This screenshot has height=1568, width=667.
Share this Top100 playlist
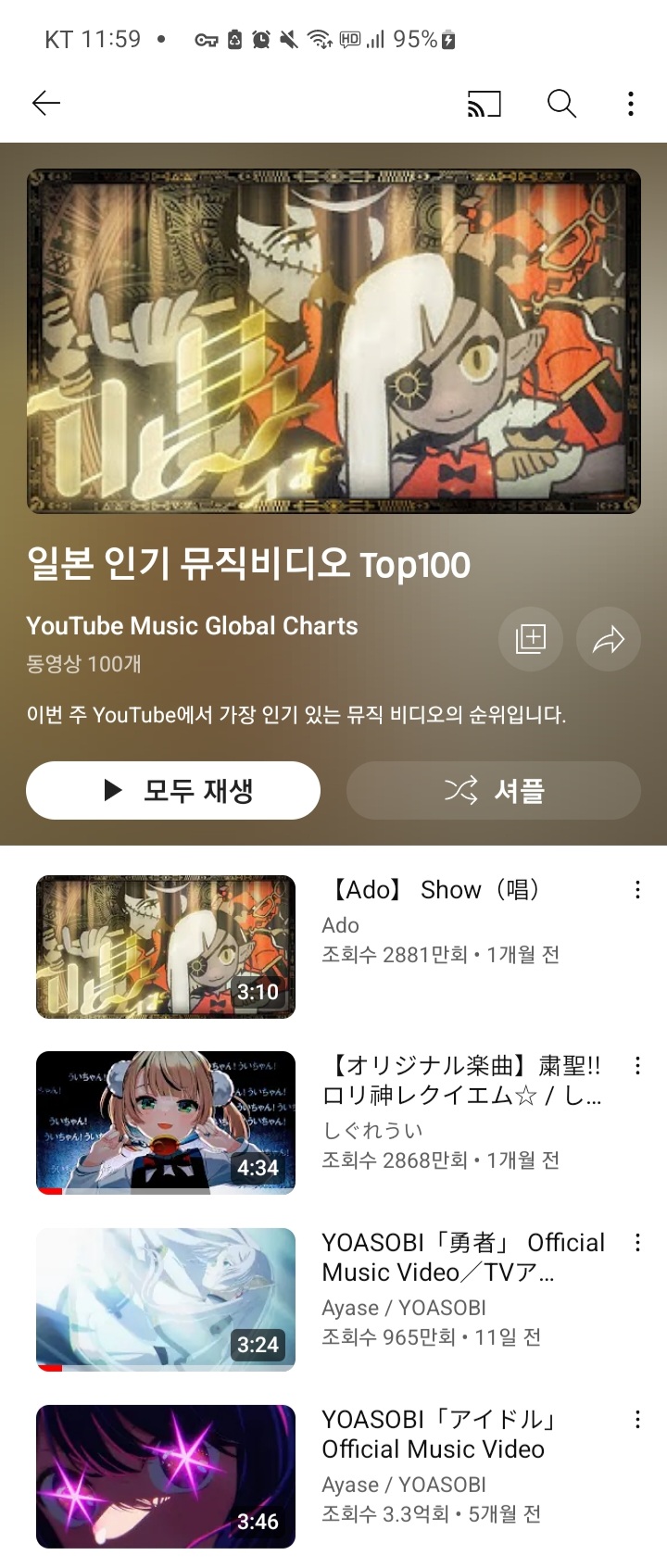tap(609, 639)
